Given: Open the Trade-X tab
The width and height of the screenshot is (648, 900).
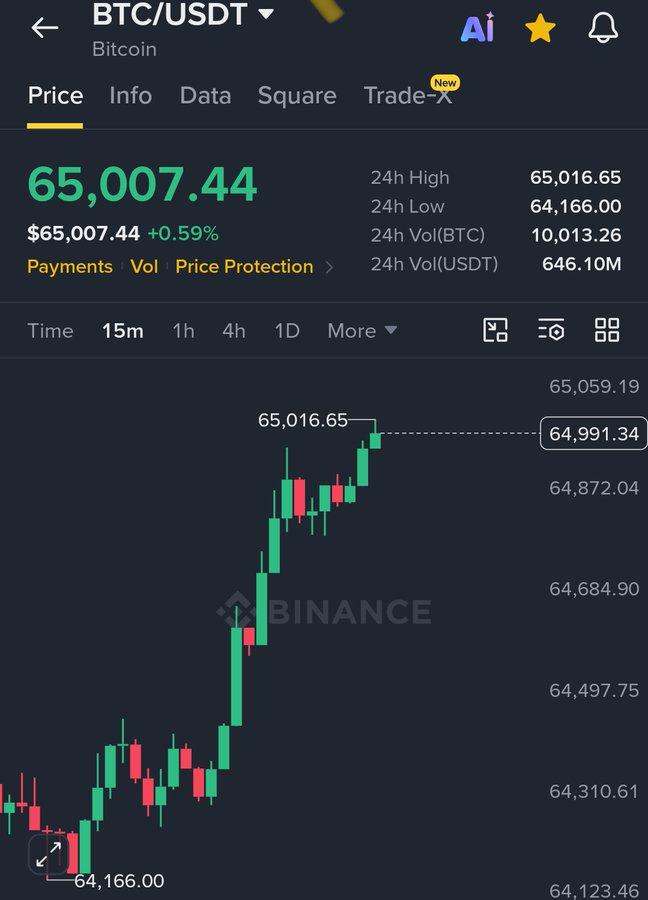Looking at the screenshot, I should point(409,95).
